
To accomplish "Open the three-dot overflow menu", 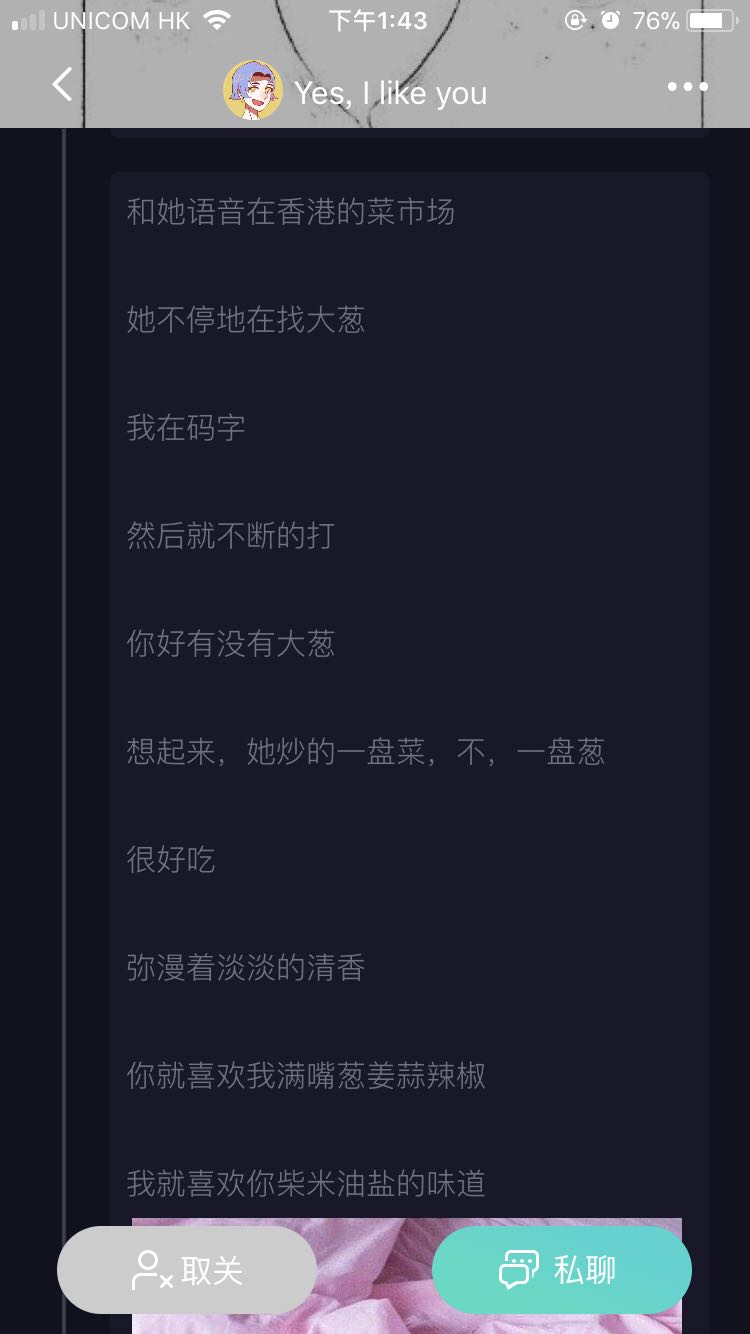I will 688,87.
